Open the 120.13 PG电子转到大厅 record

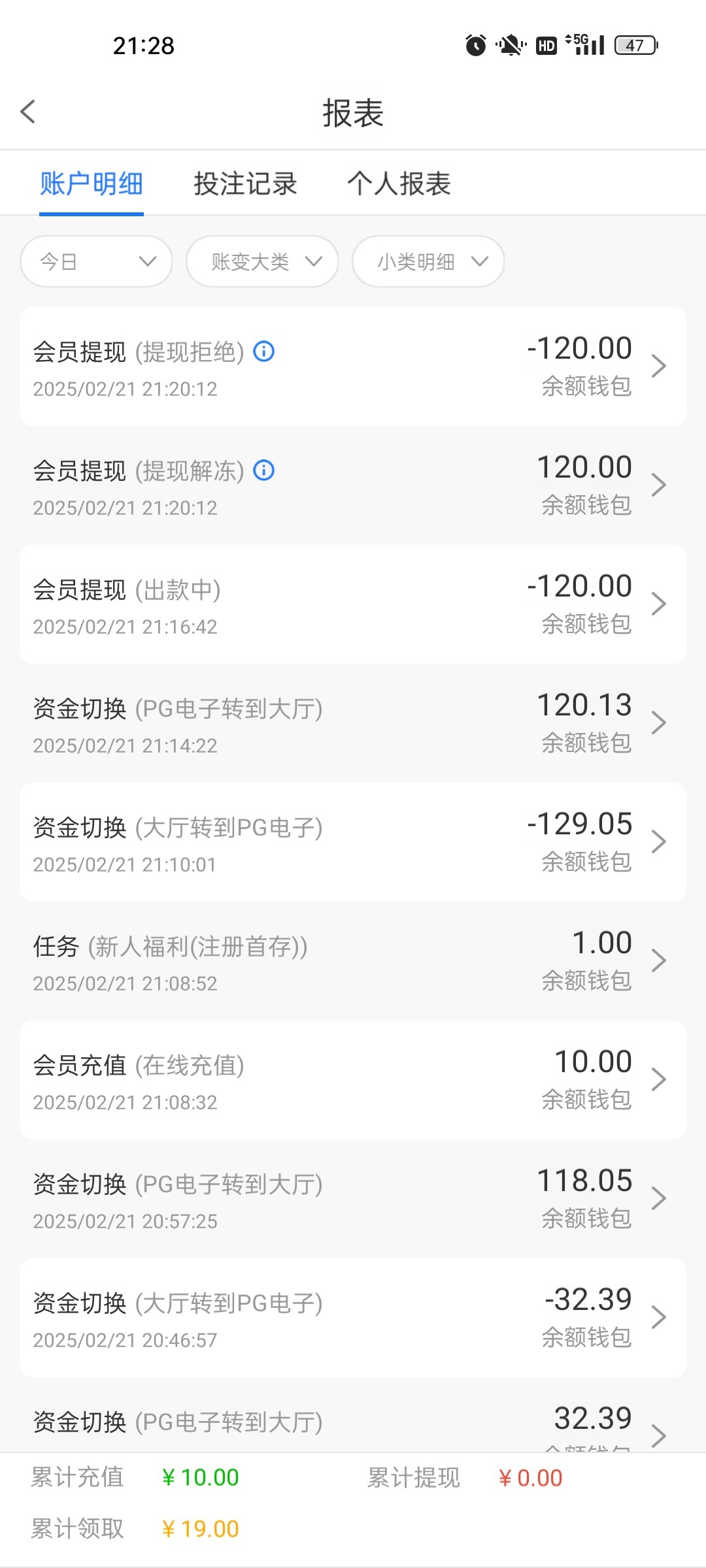click(353, 723)
